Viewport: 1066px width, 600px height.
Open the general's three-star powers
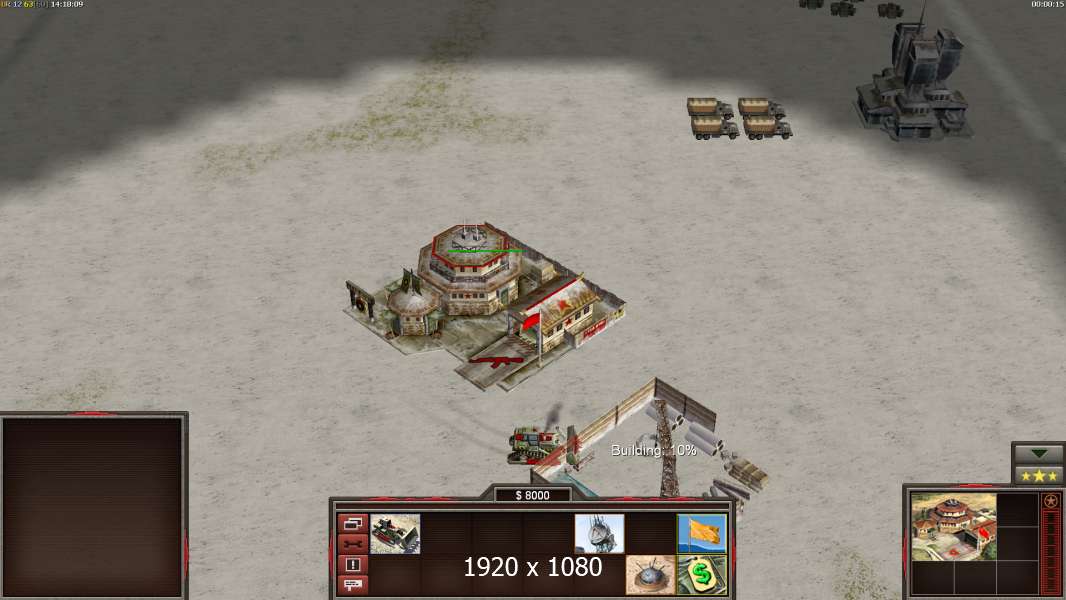[x=1038, y=475]
